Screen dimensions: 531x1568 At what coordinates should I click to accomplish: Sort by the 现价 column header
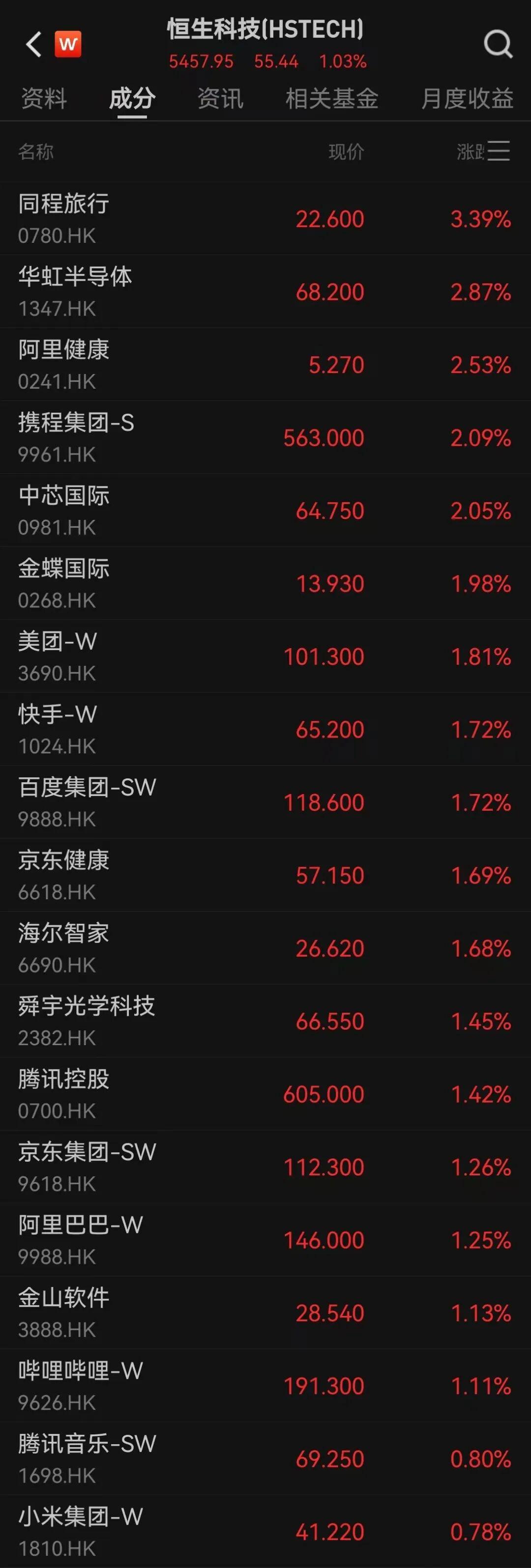point(346,151)
